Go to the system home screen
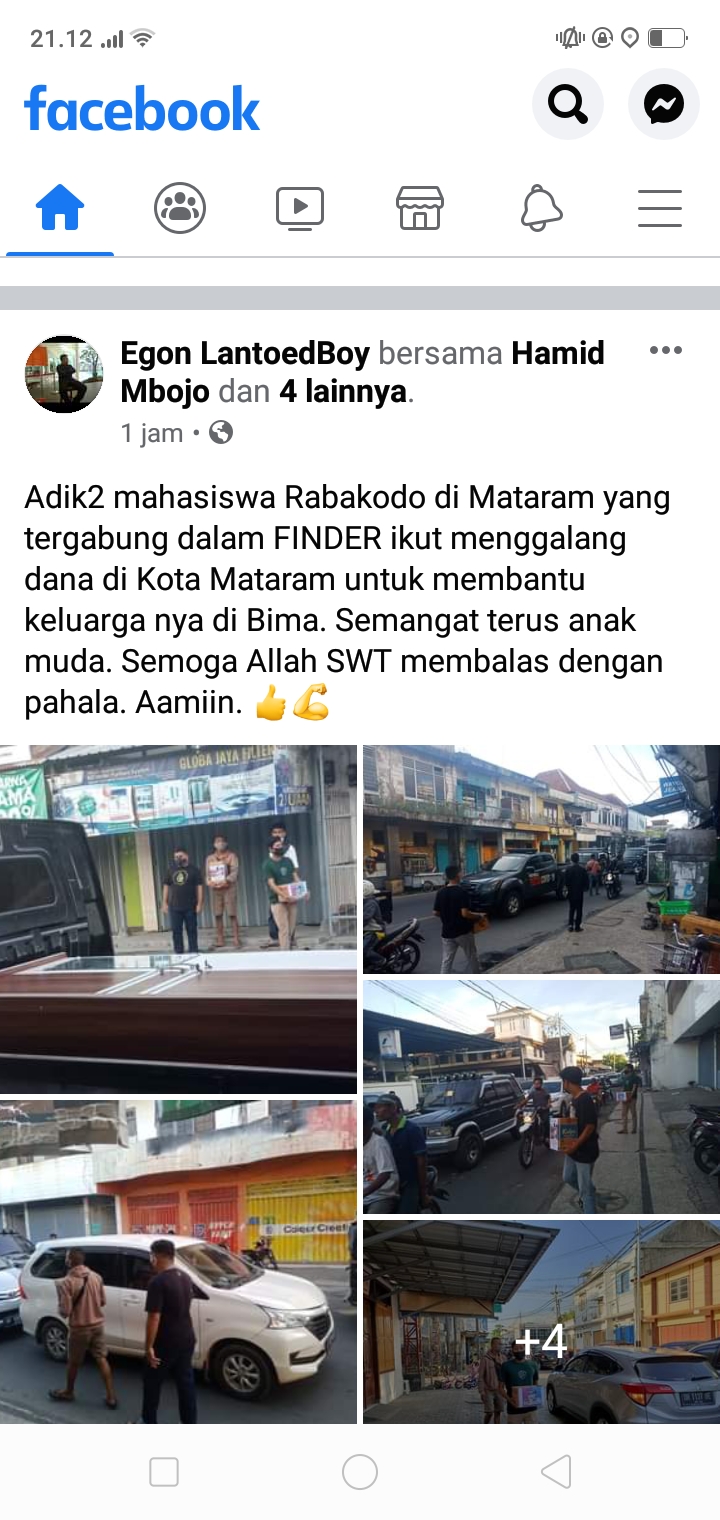720x1520 pixels. click(x=360, y=1472)
